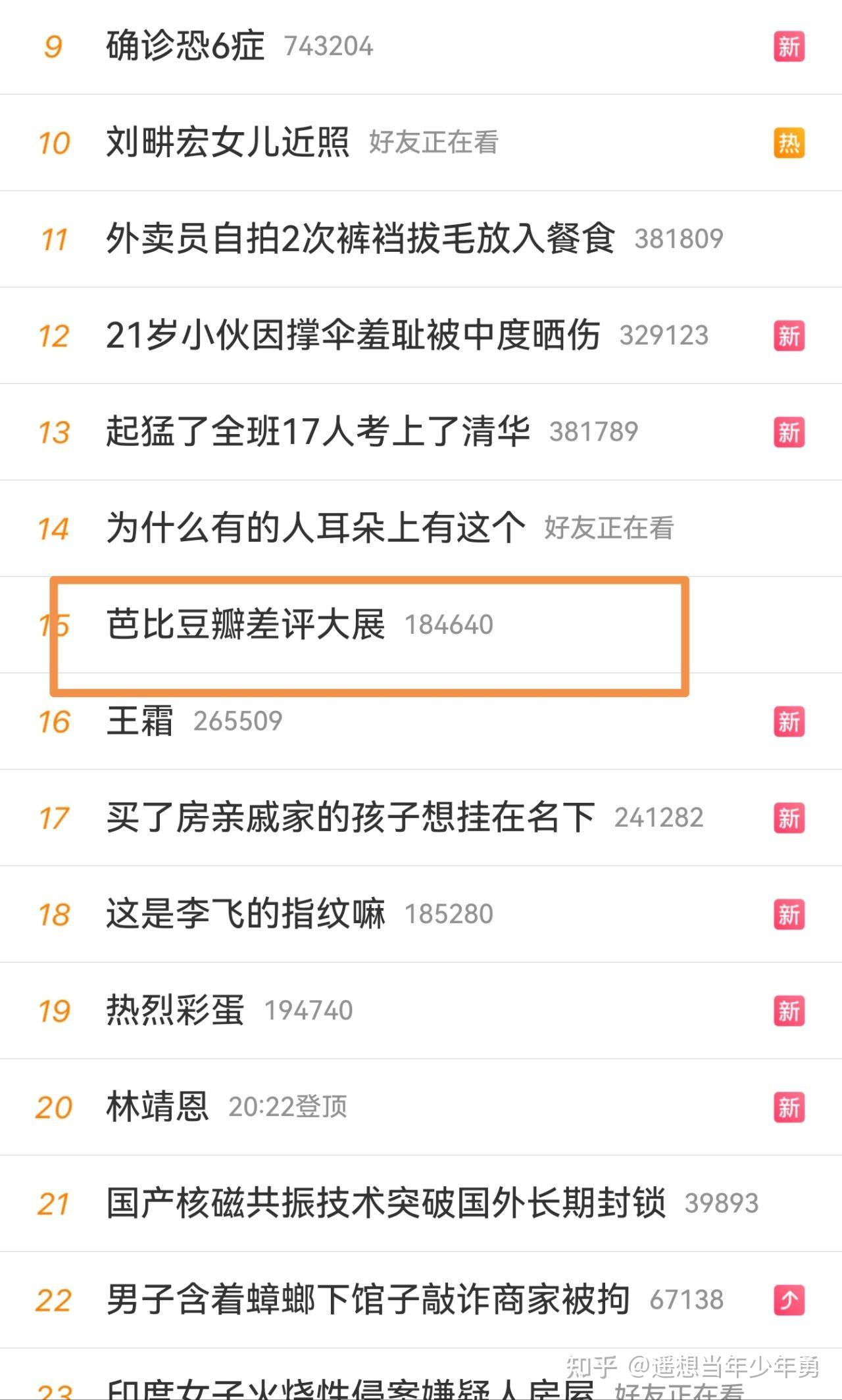
Task: Open topic 21岁小伙因撑伞羞耻被中度晒伤
Action: [x=353, y=335]
